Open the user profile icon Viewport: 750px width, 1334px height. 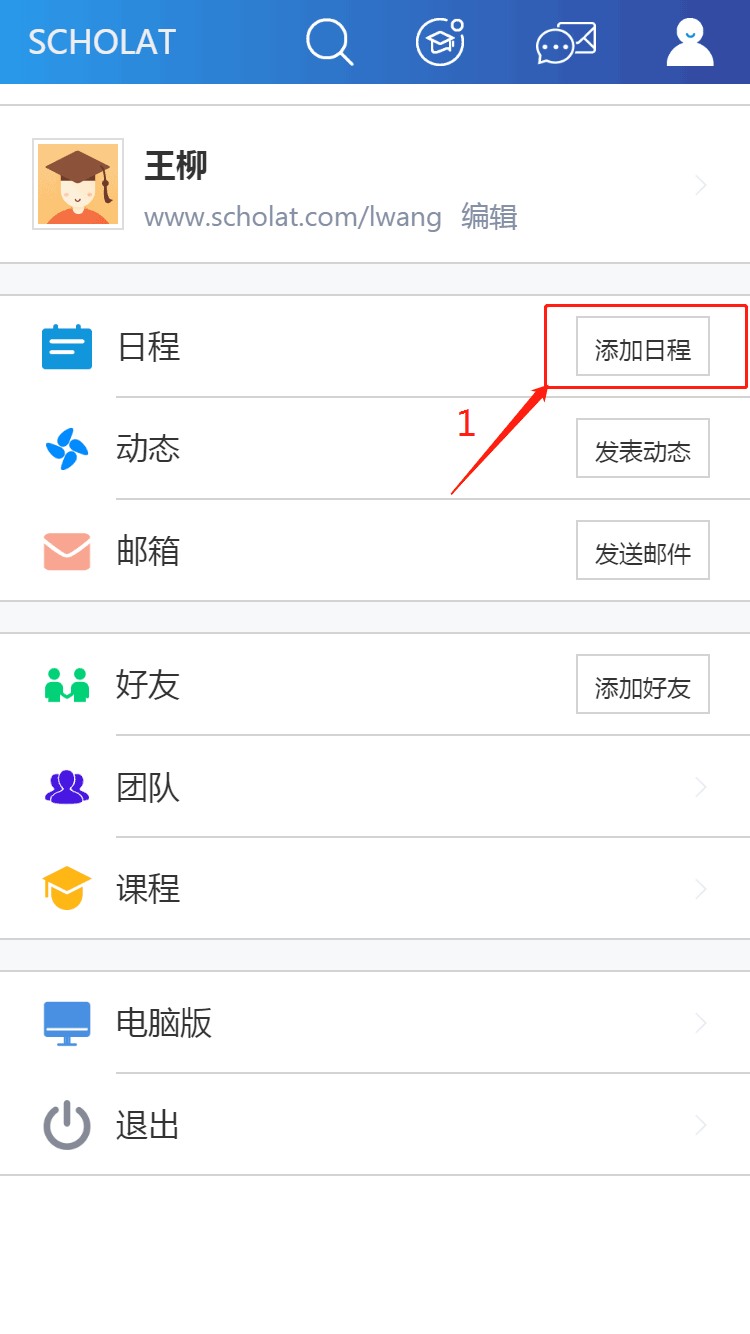point(690,42)
